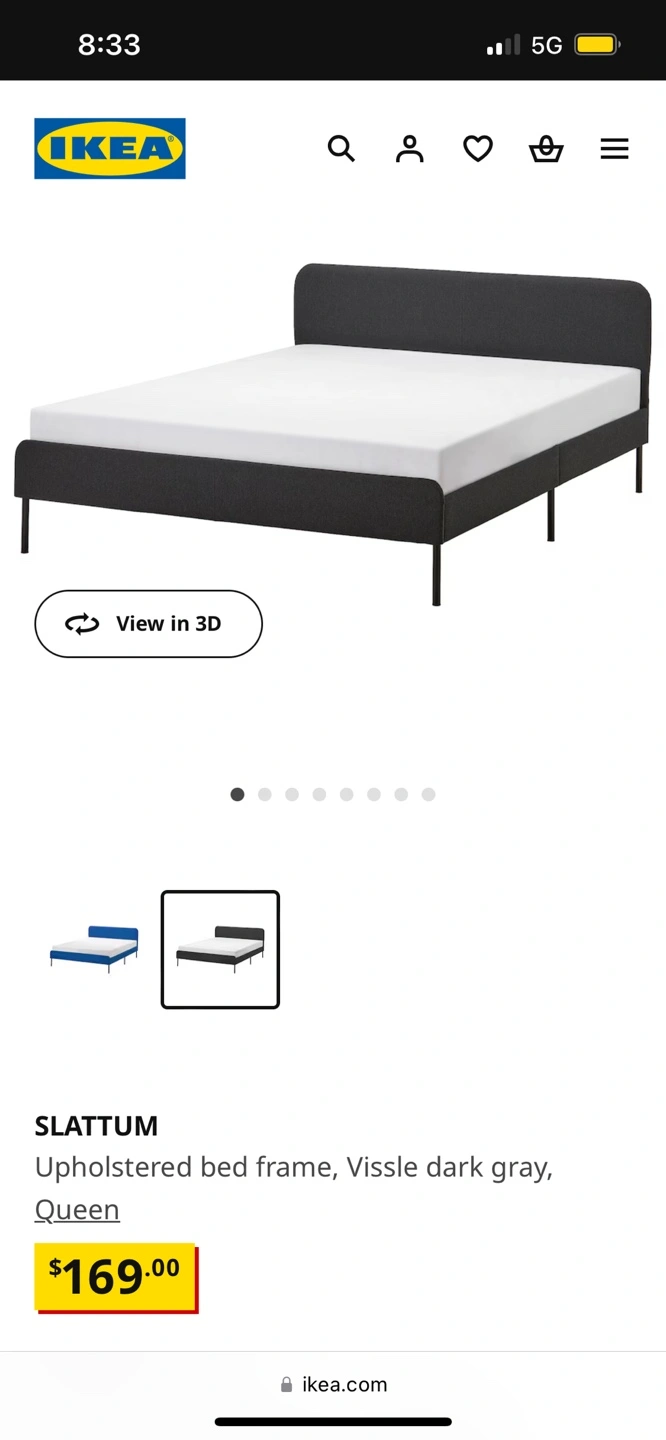Select the blue bed frame variant
The width and height of the screenshot is (666, 1440).
[x=94, y=949]
